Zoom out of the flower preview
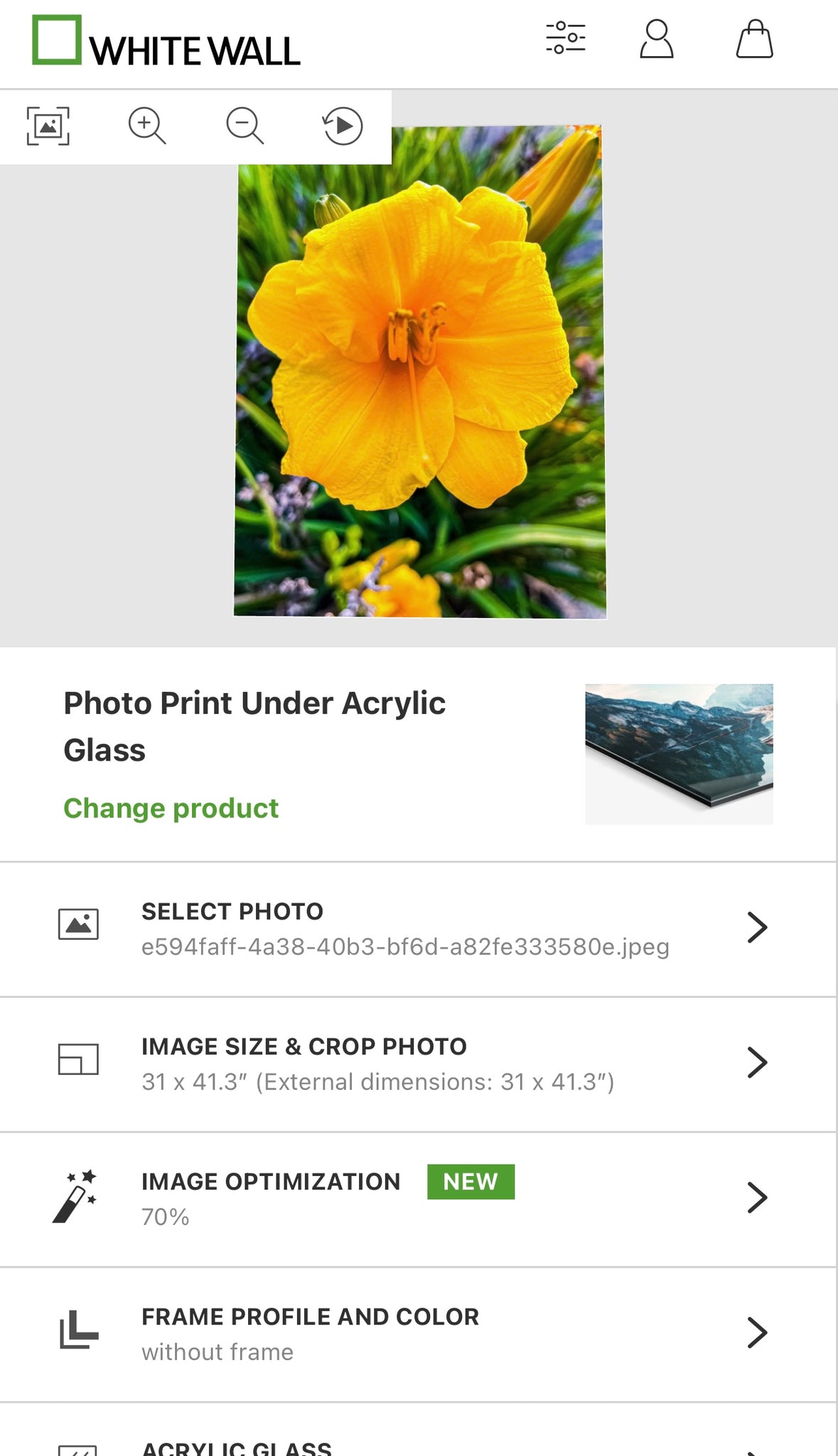Image resolution: width=838 pixels, height=1456 pixels. click(245, 126)
